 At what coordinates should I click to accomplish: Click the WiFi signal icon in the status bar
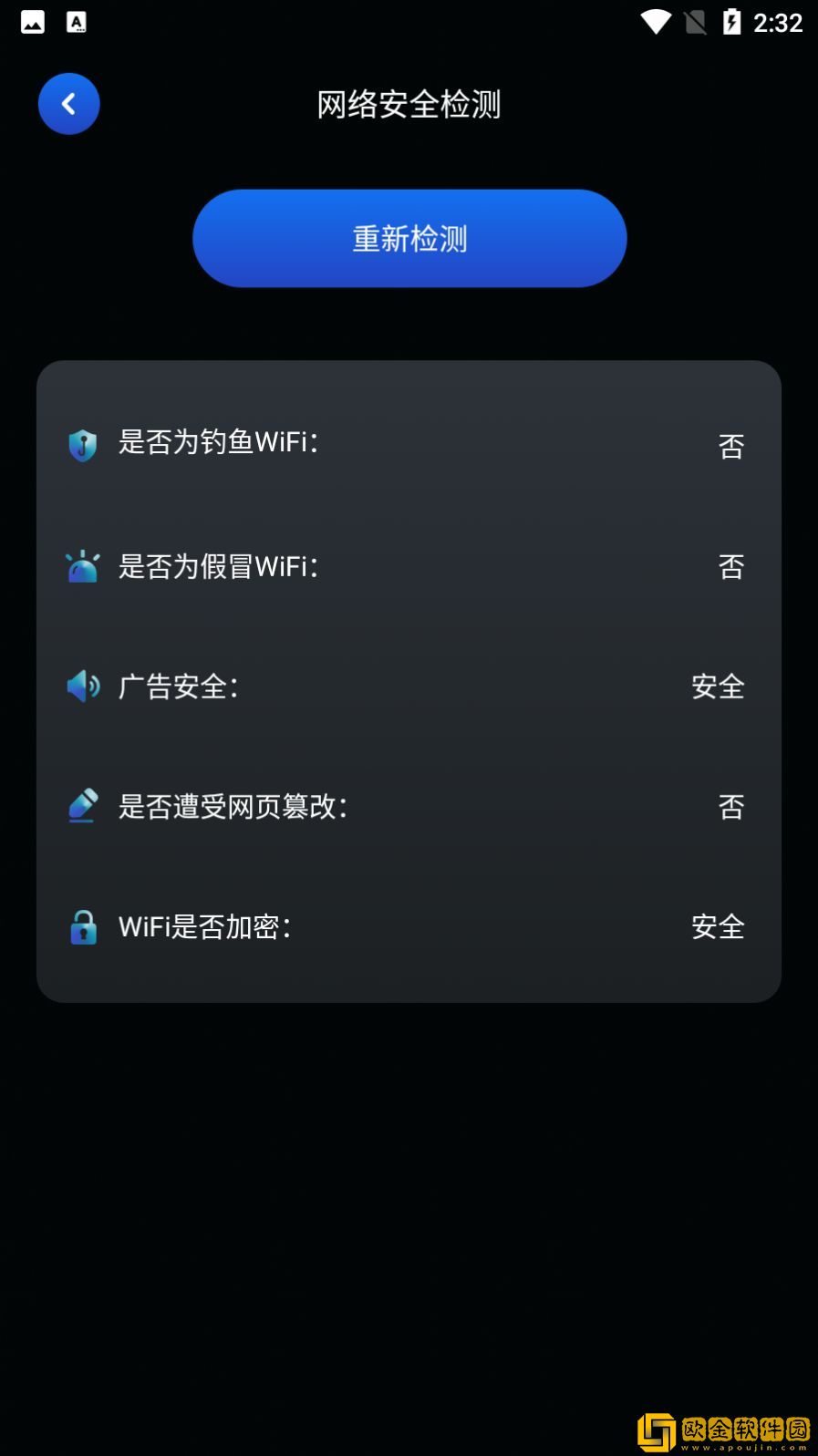653,22
